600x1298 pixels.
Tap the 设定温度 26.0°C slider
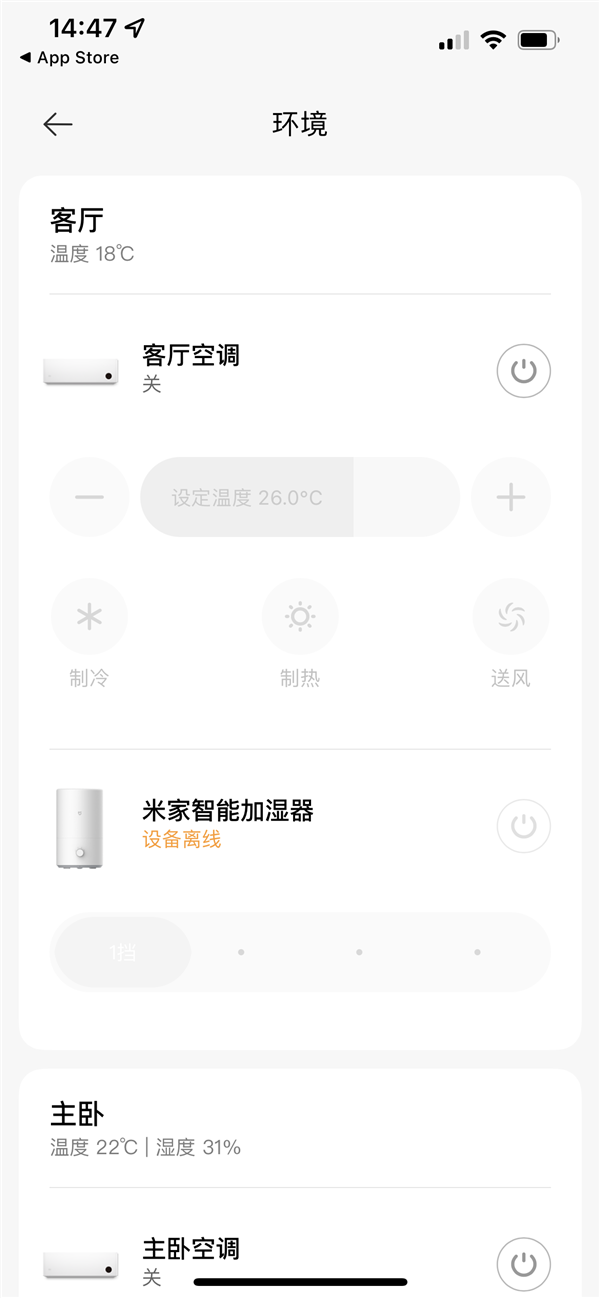point(300,497)
